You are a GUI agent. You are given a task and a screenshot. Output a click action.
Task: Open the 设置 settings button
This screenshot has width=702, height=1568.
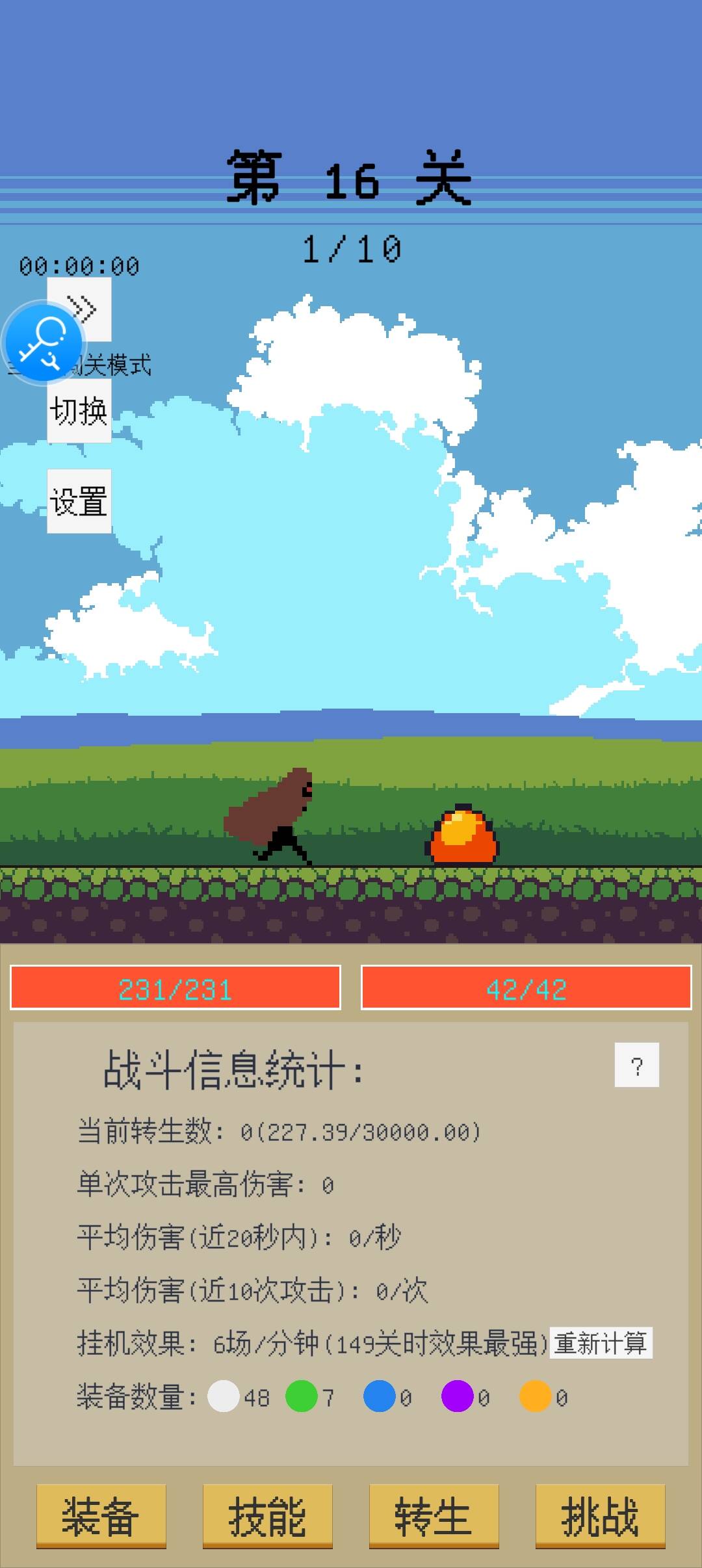79,501
